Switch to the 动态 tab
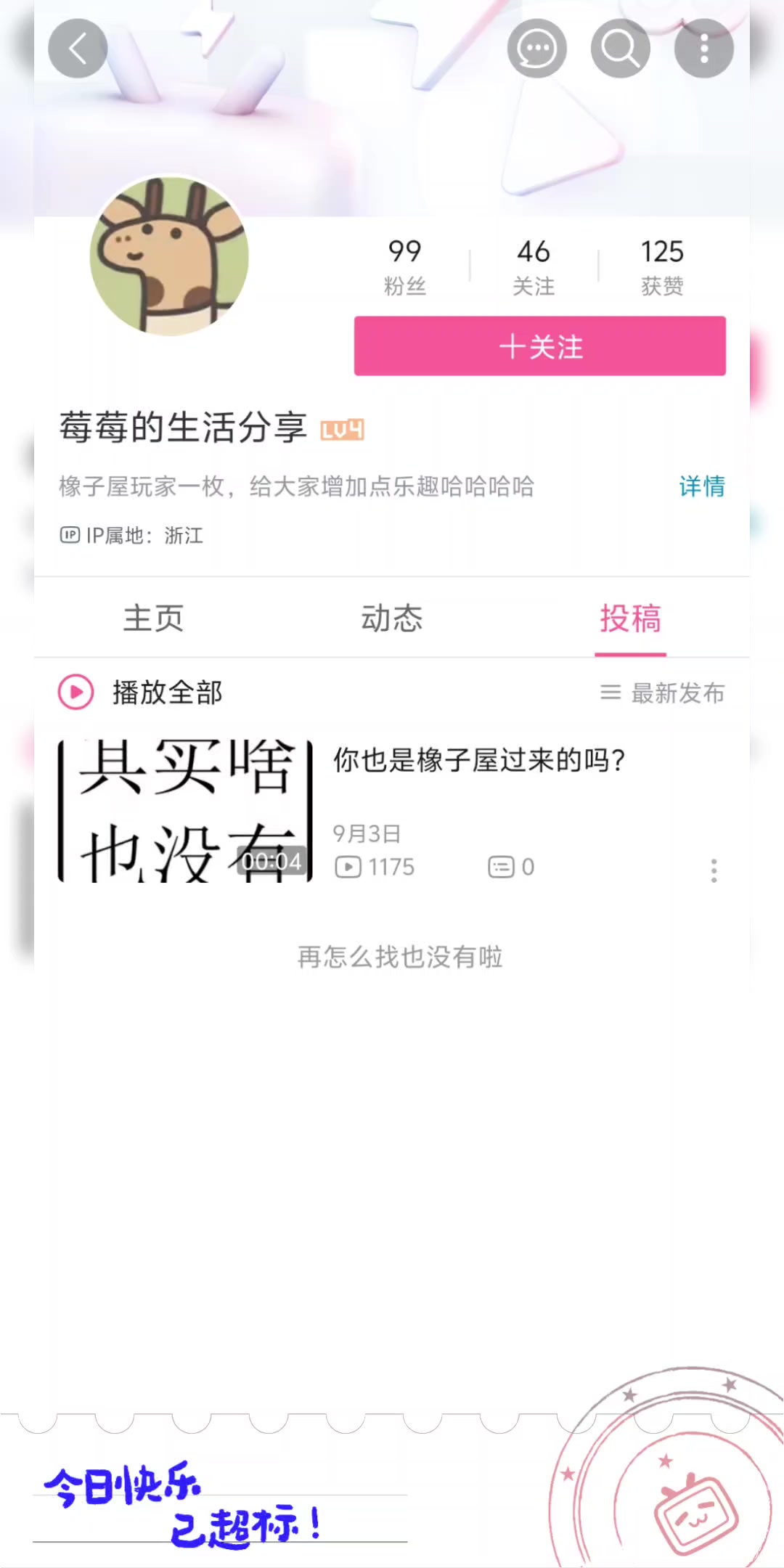784x1568 pixels. point(392,618)
